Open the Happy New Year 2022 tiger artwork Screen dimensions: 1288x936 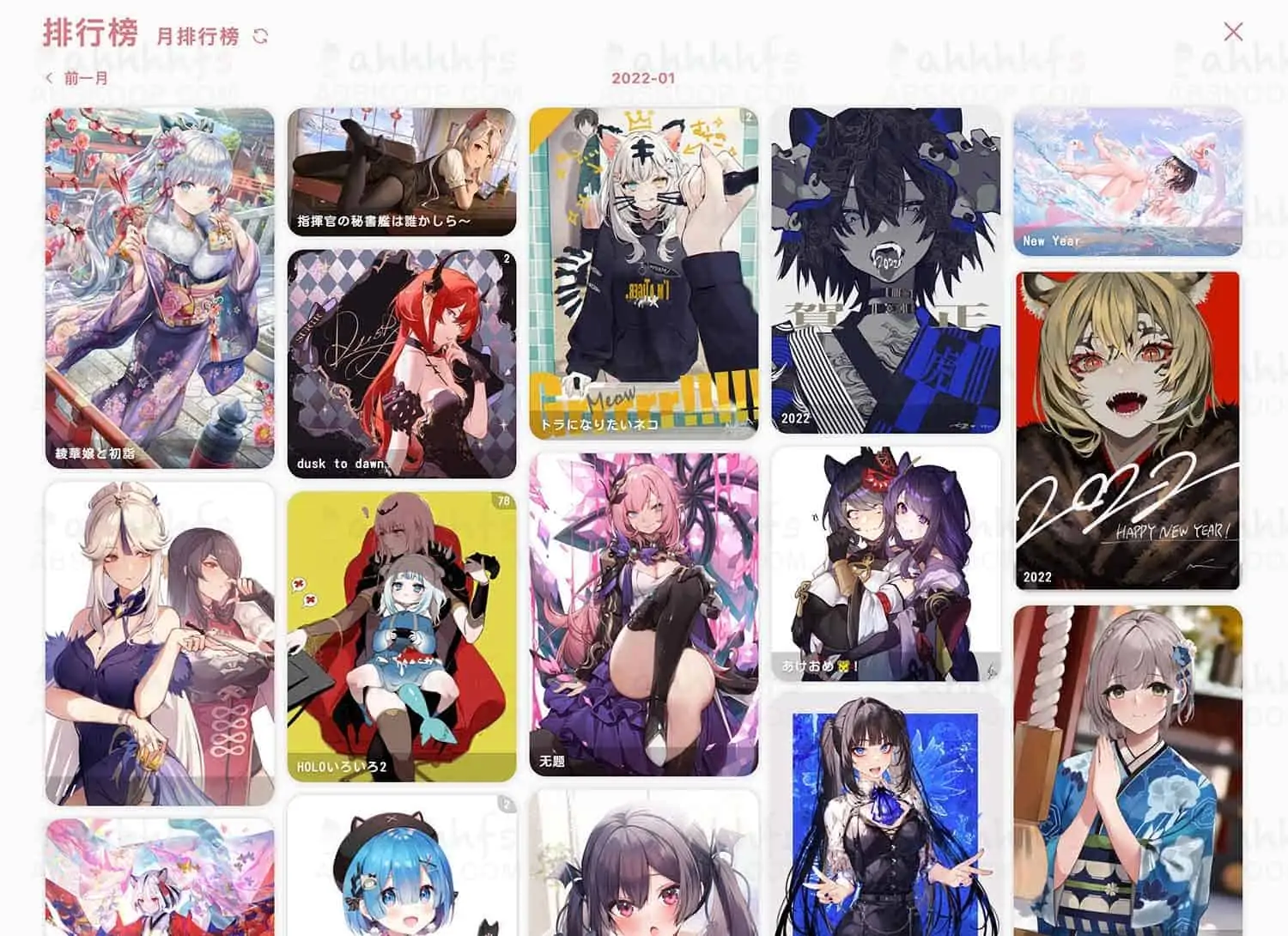(1128, 431)
